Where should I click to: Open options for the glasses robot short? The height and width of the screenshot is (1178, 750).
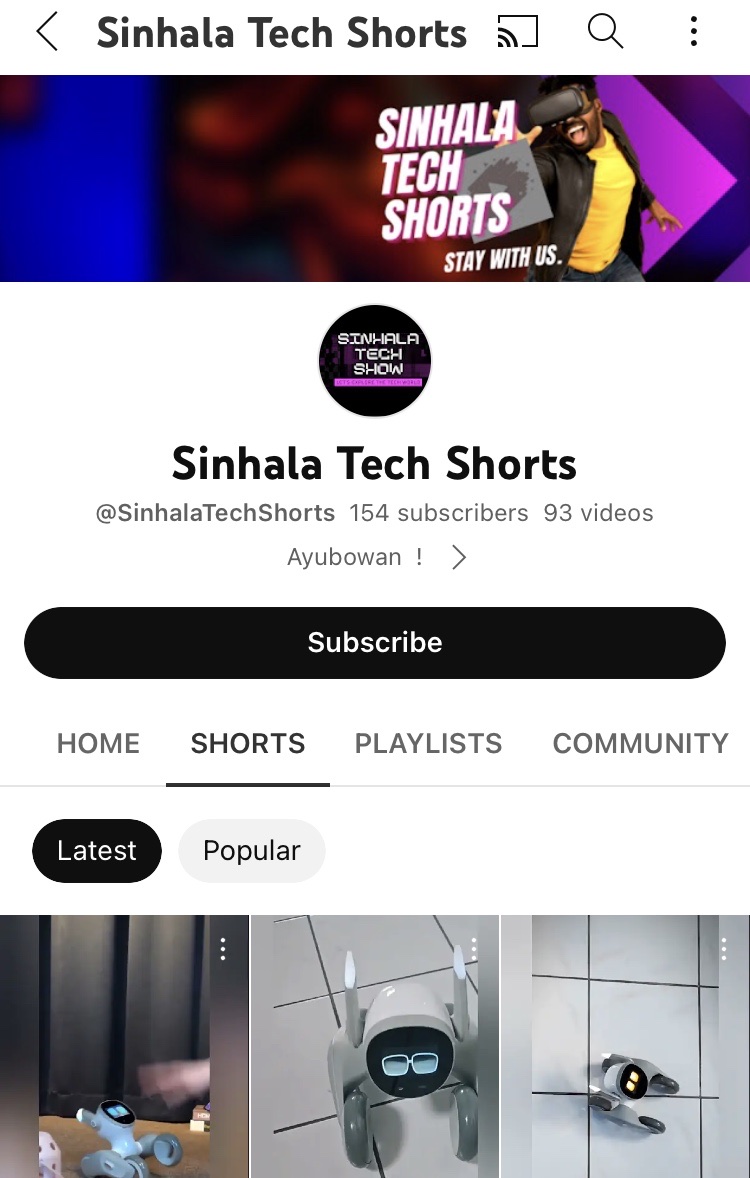474,949
